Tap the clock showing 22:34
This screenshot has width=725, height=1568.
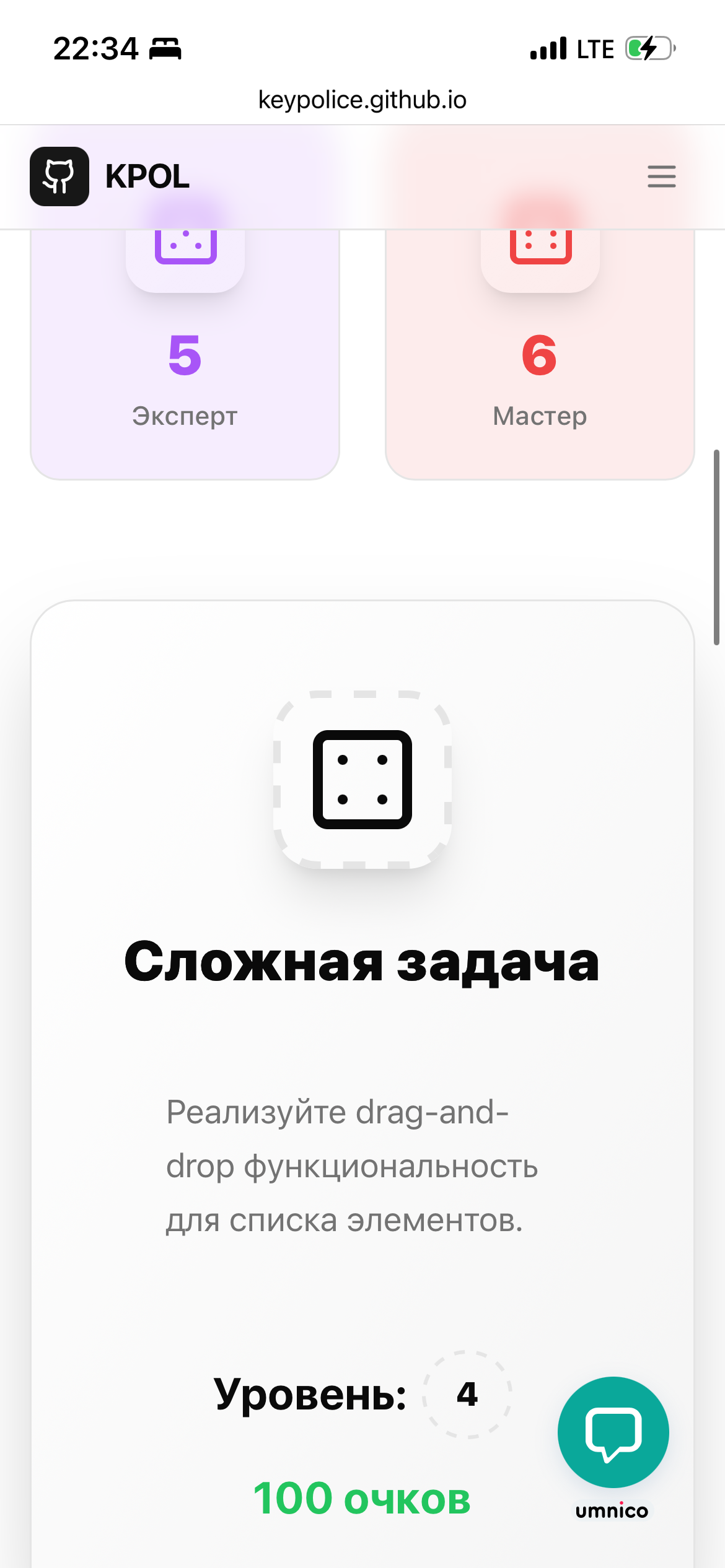click(x=96, y=48)
